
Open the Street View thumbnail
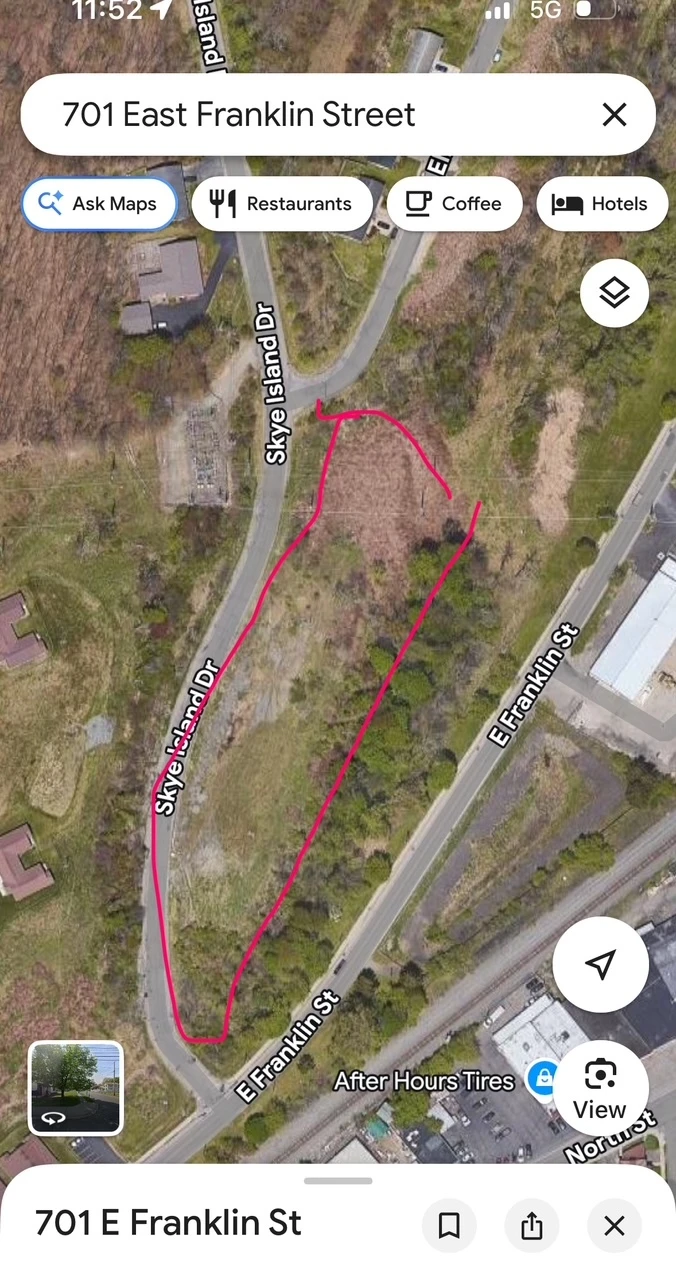76,1088
